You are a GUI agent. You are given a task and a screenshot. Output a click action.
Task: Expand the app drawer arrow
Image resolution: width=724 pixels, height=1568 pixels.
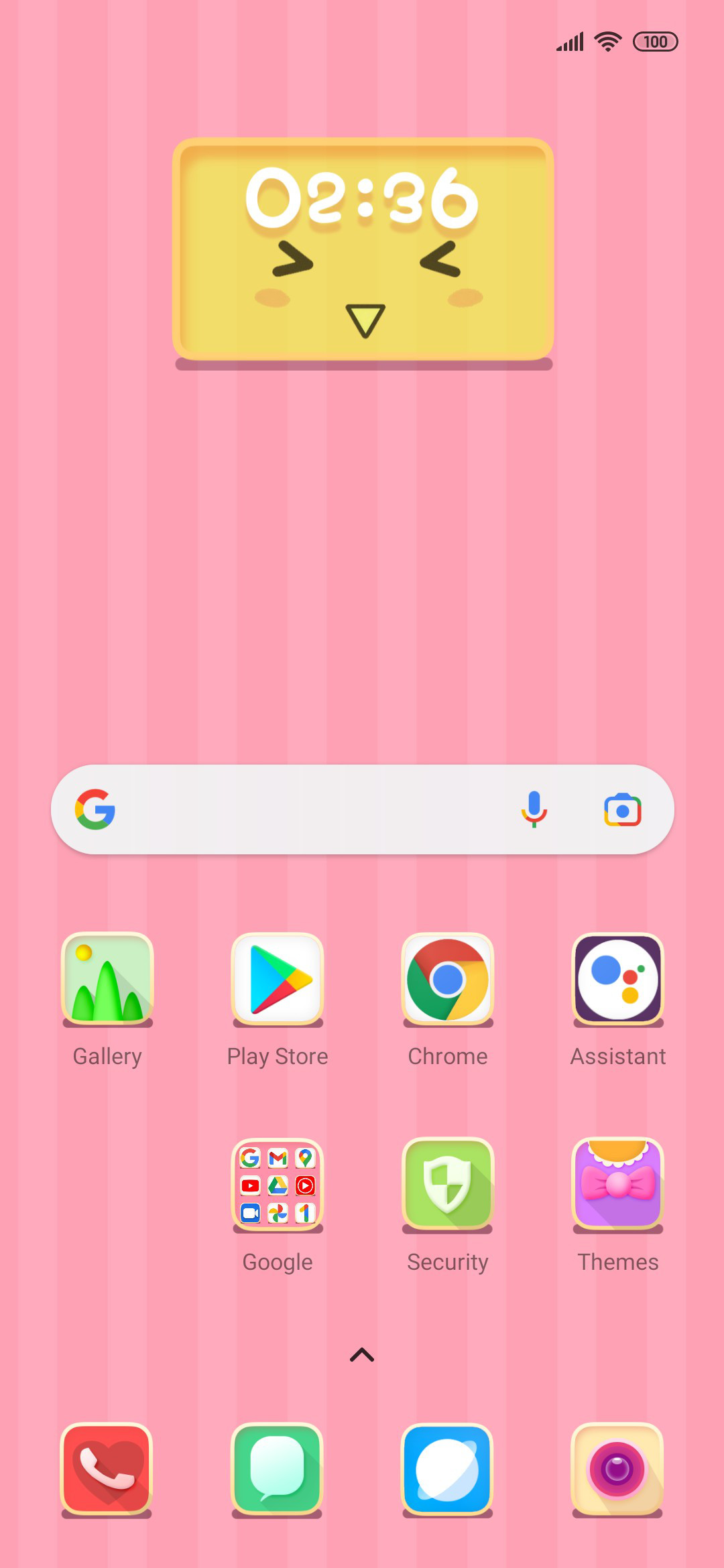[x=362, y=1355]
